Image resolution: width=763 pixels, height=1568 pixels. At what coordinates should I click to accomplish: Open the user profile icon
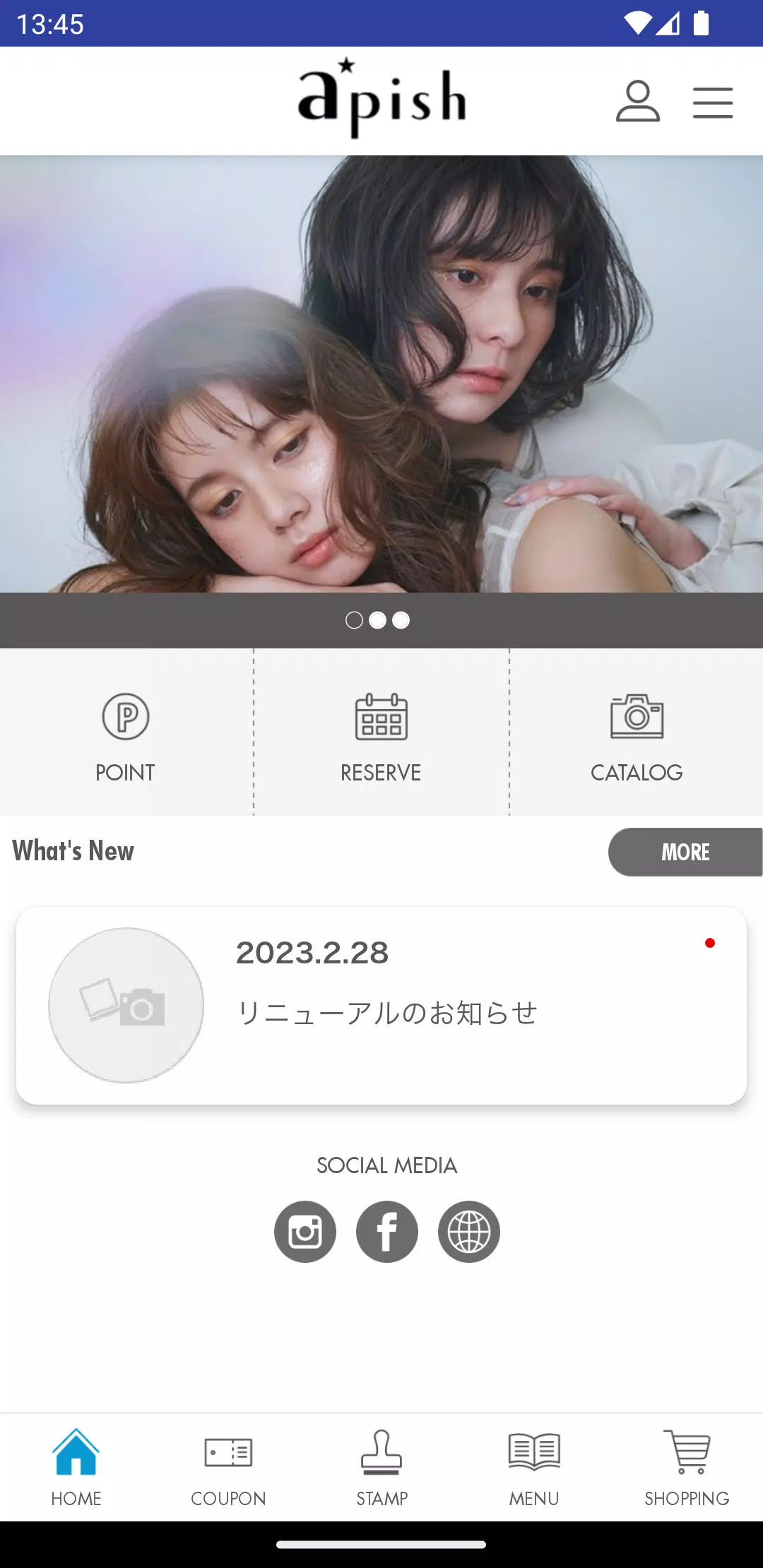(x=637, y=102)
